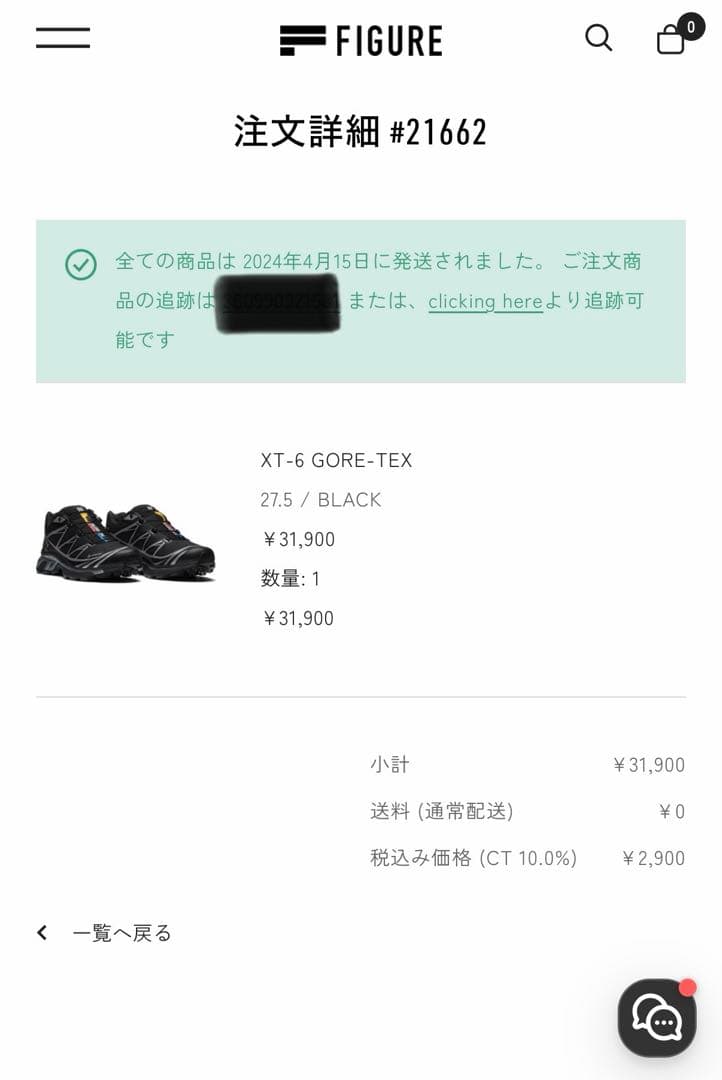Open the chat widget icon
This screenshot has height=1080, width=722.
tap(658, 1018)
